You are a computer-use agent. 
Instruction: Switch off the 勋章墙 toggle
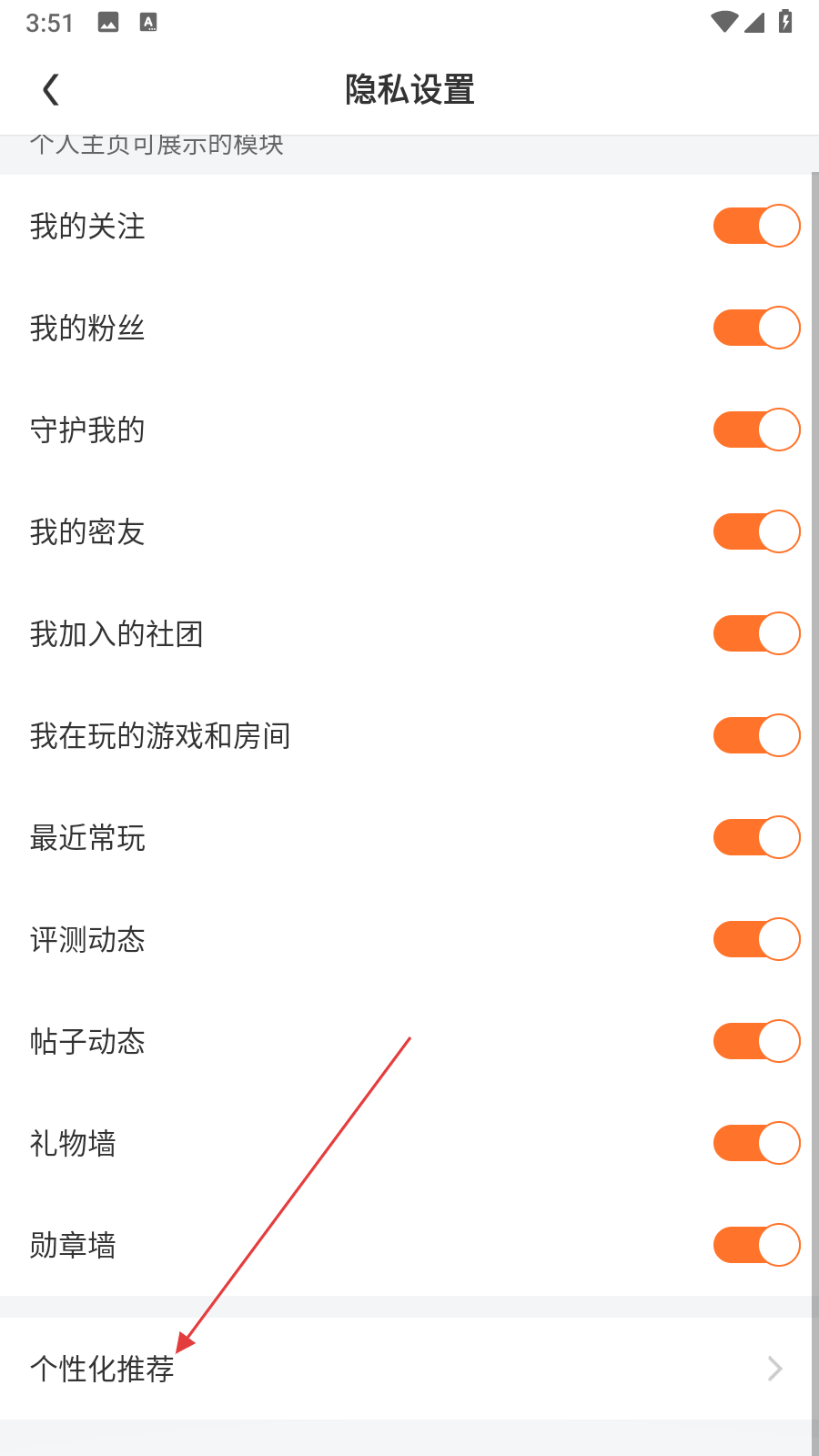coord(756,1245)
